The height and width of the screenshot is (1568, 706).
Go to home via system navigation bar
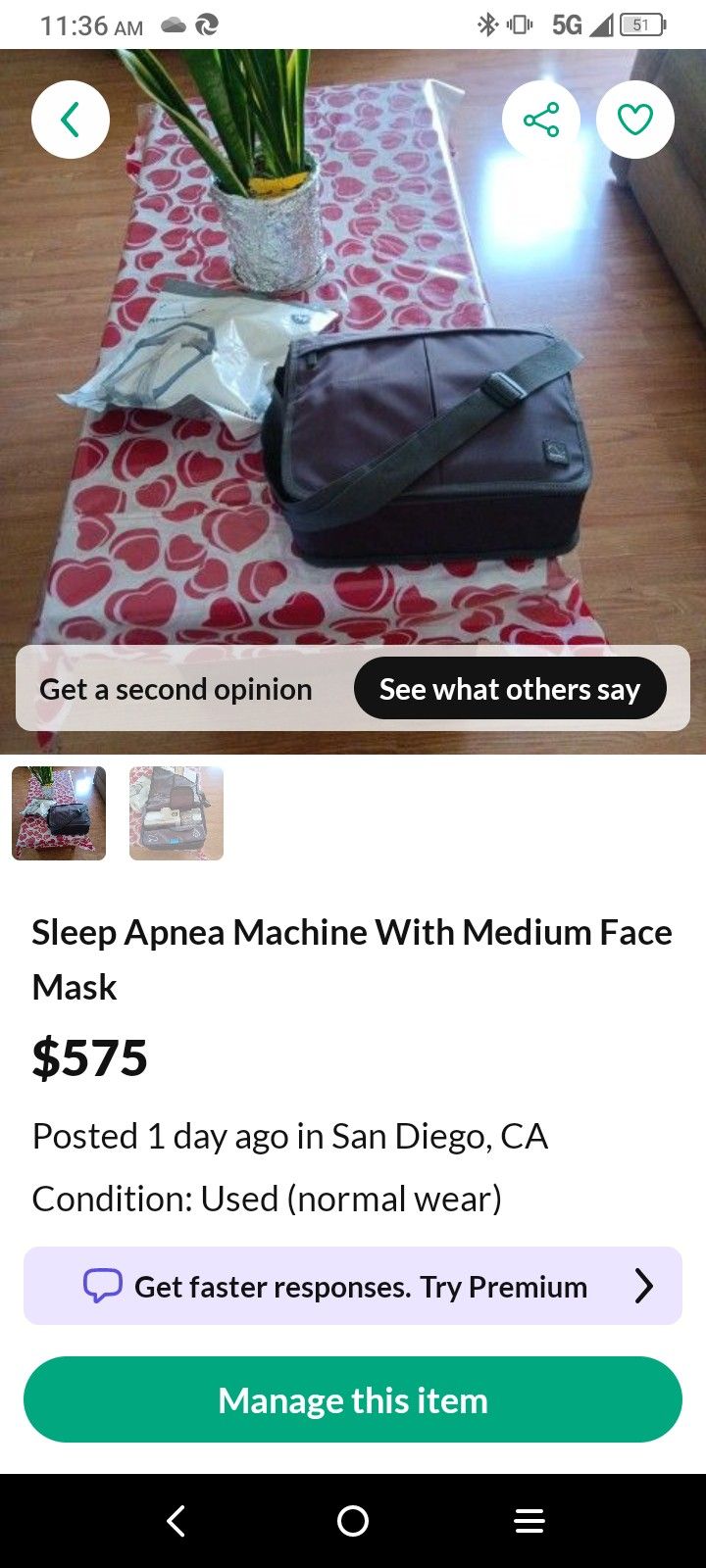click(353, 1521)
